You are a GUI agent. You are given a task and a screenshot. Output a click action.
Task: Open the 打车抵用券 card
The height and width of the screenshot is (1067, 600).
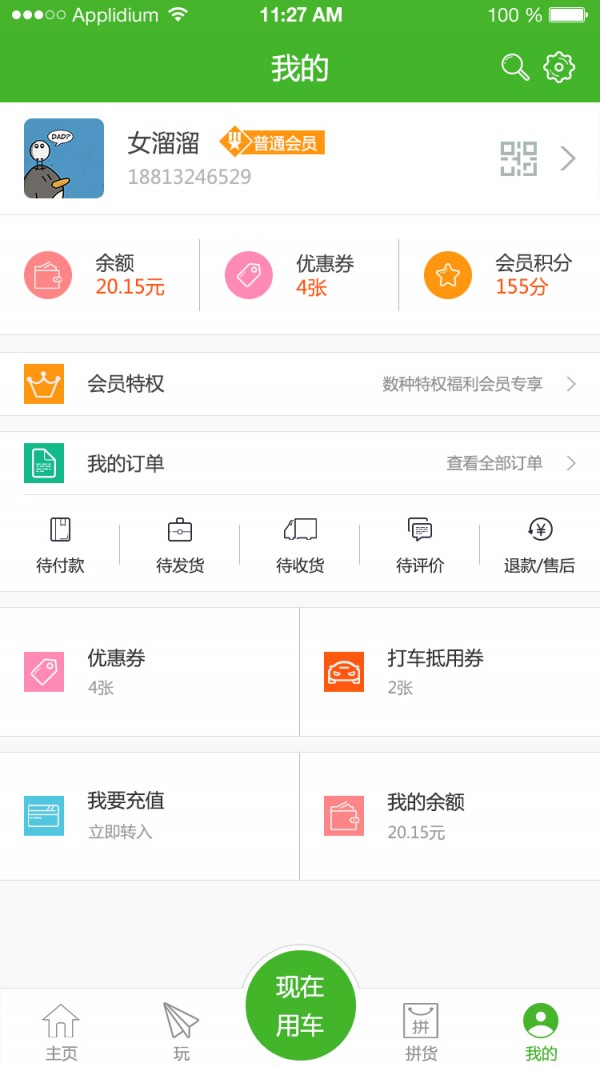point(450,671)
